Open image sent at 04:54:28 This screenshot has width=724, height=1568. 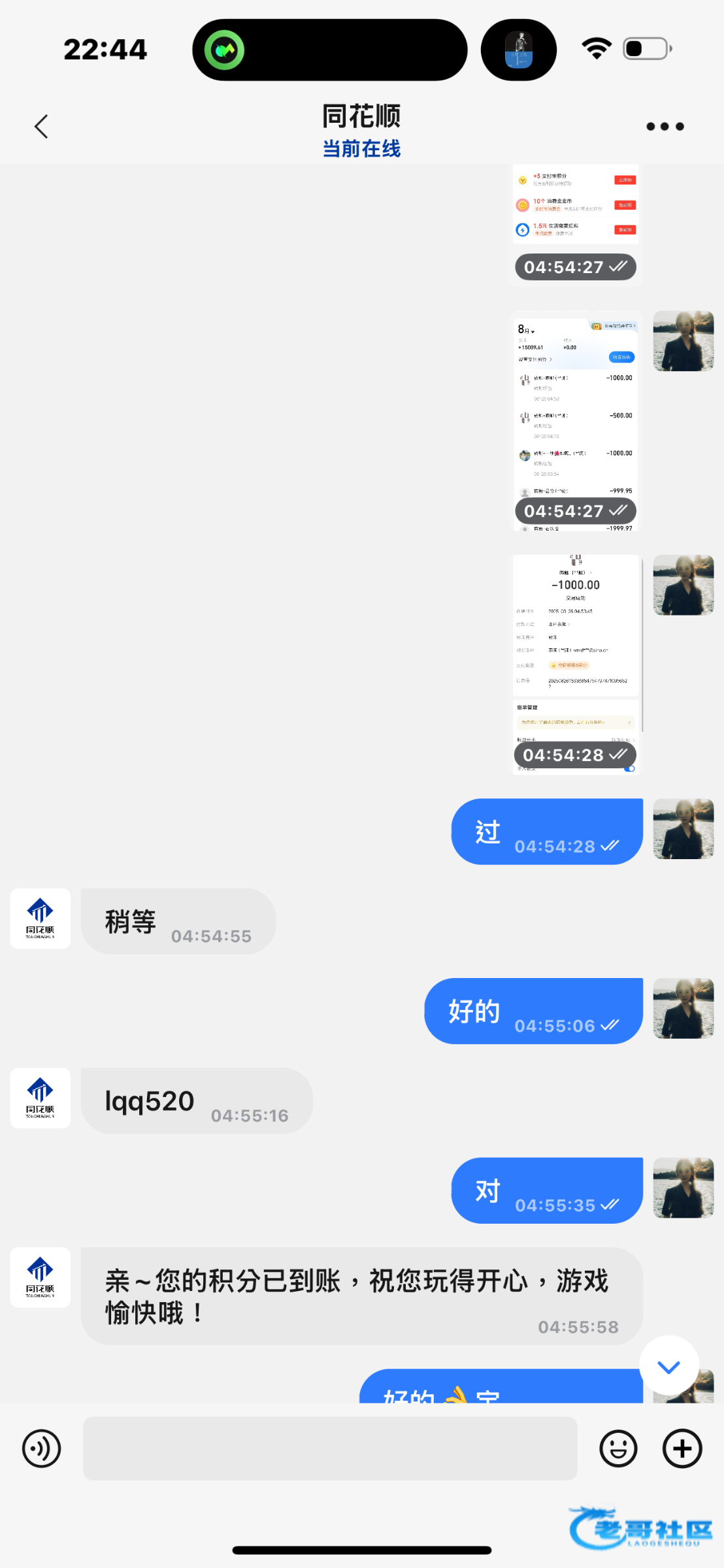(576, 663)
